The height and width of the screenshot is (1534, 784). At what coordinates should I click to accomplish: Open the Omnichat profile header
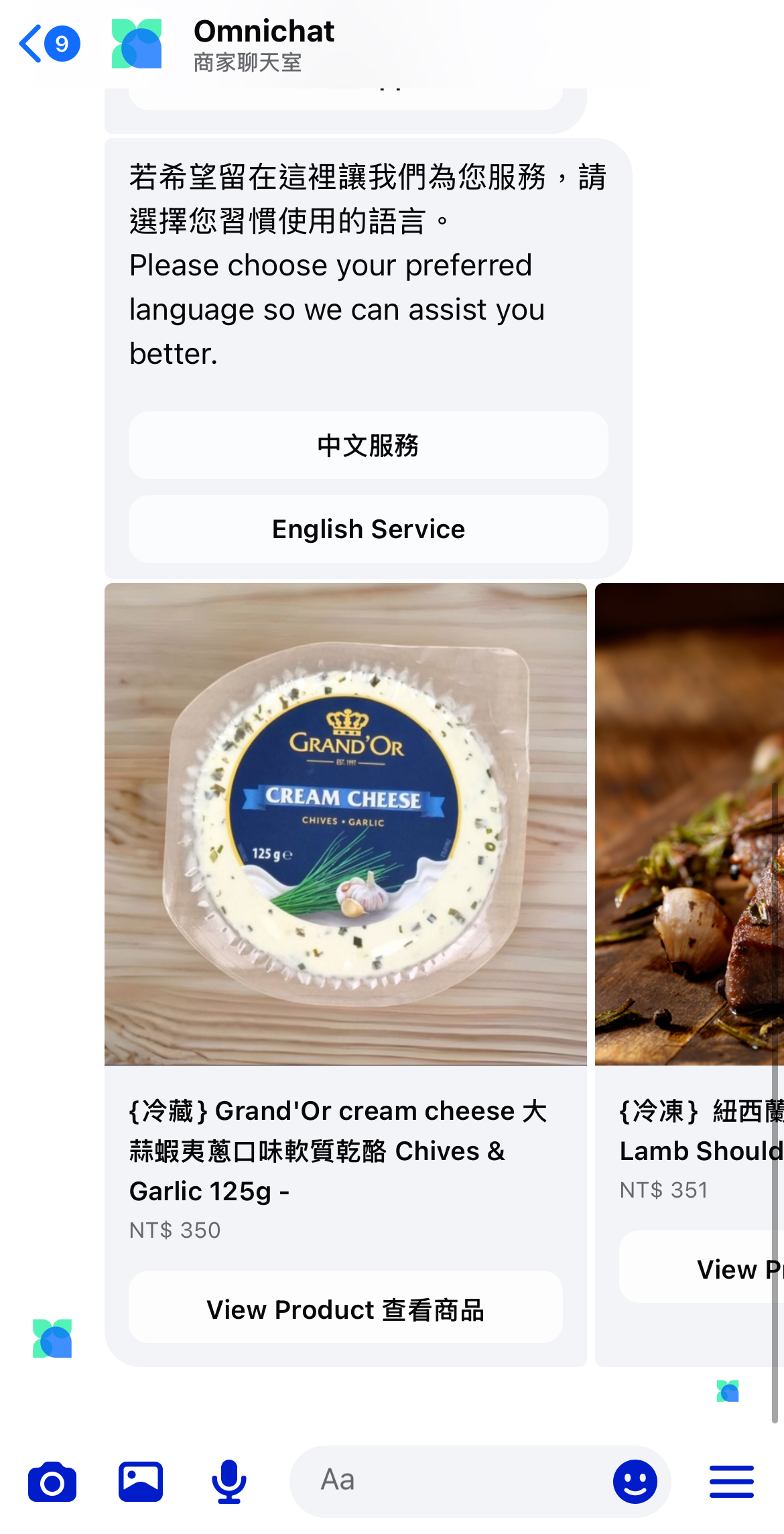tap(263, 44)
